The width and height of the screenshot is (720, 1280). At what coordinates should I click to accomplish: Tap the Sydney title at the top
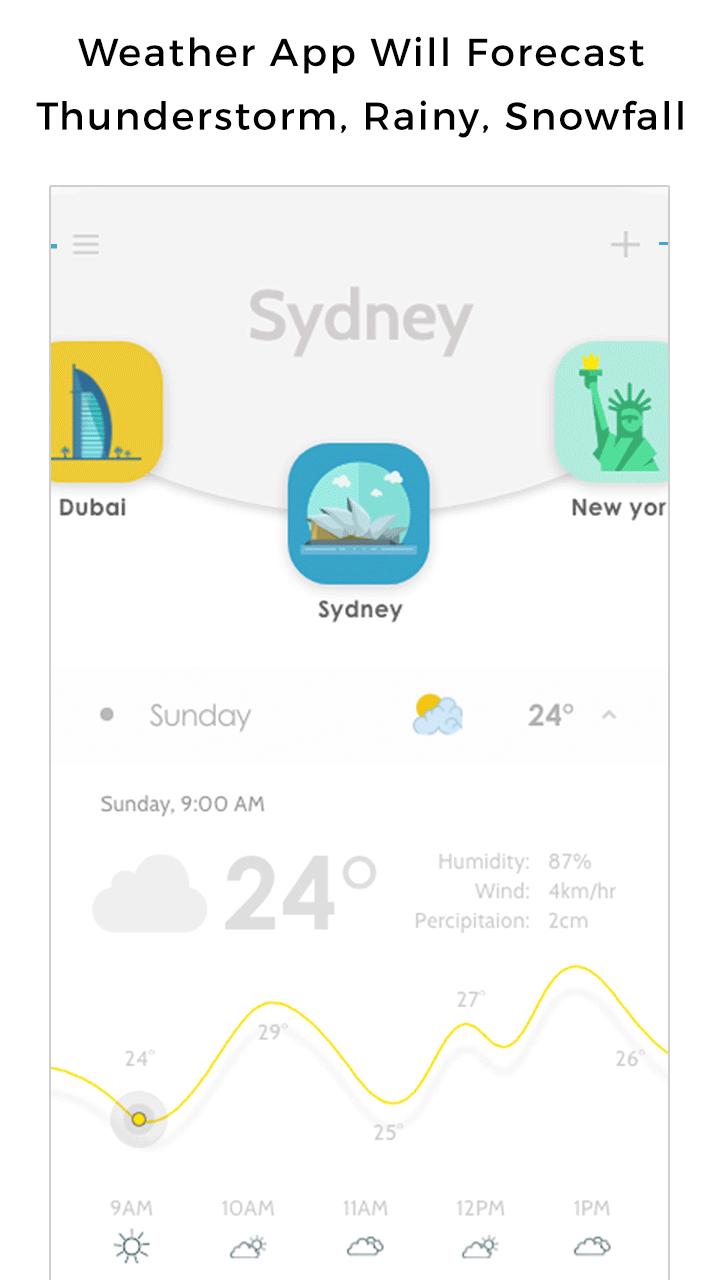(360, 316)
